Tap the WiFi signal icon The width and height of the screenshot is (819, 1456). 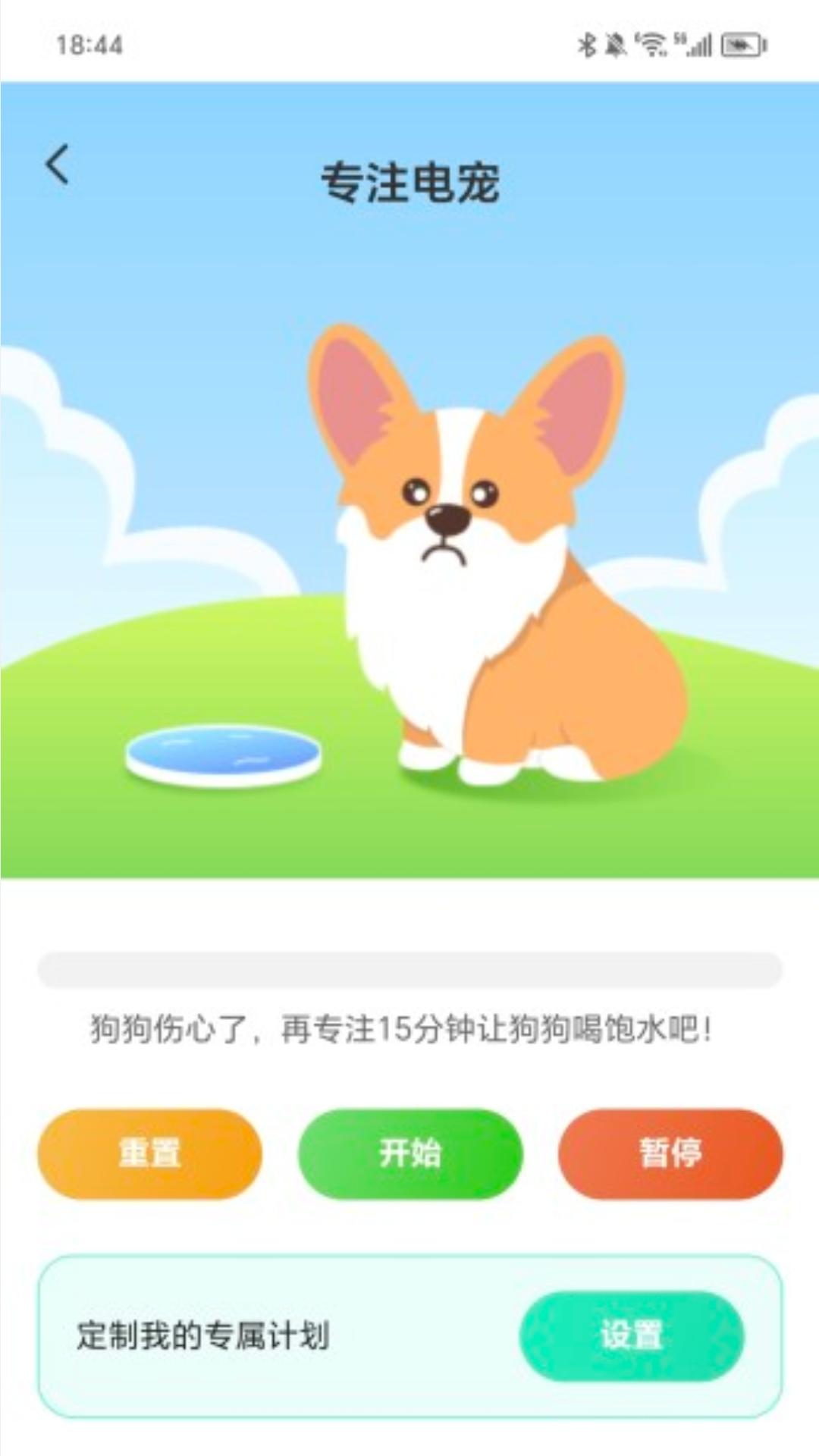click(651, 44)
